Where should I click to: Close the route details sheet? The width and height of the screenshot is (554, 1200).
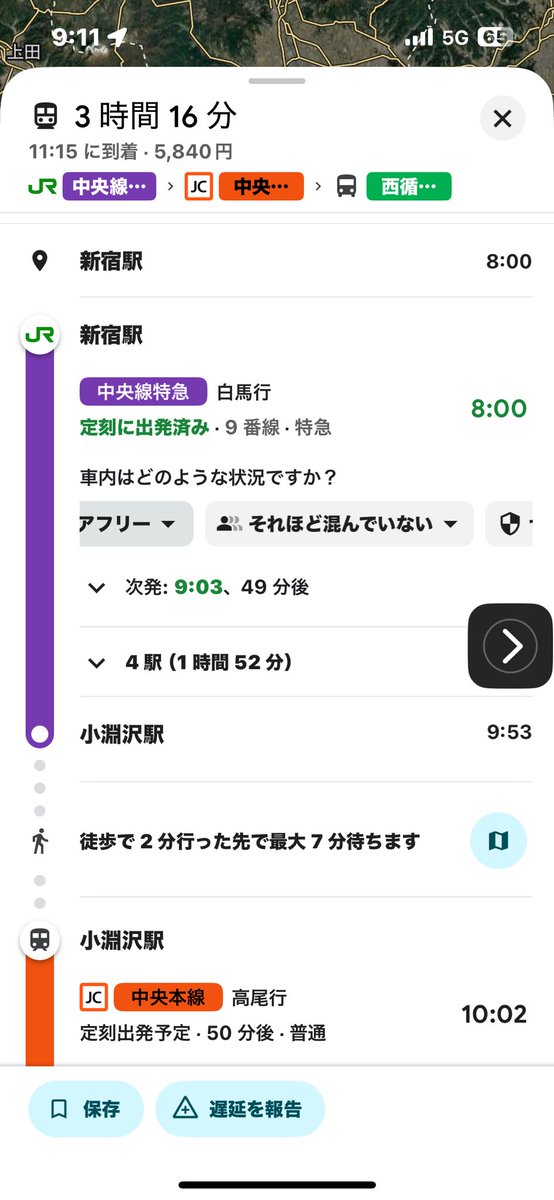click(502, 119)
